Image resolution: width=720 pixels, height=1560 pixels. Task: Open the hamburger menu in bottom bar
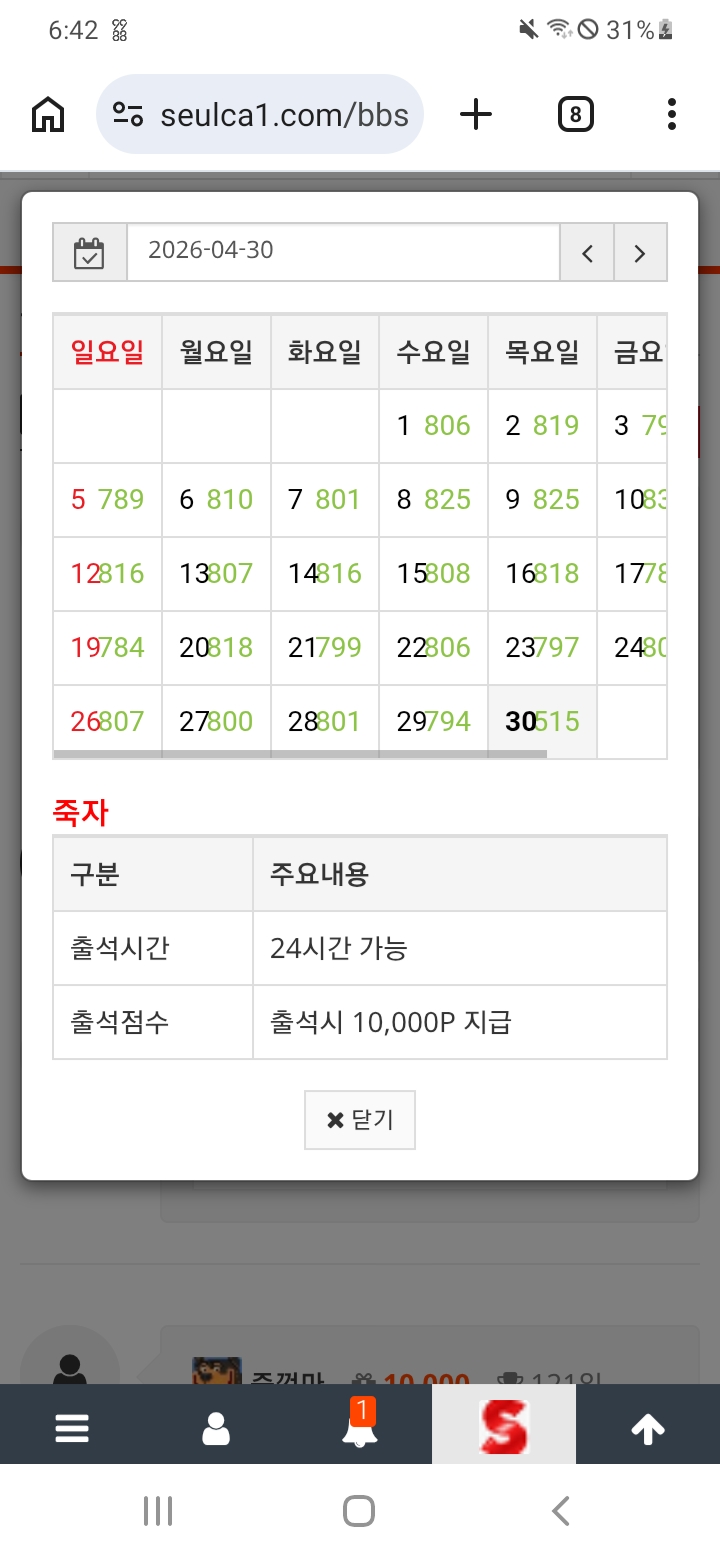72,1429
